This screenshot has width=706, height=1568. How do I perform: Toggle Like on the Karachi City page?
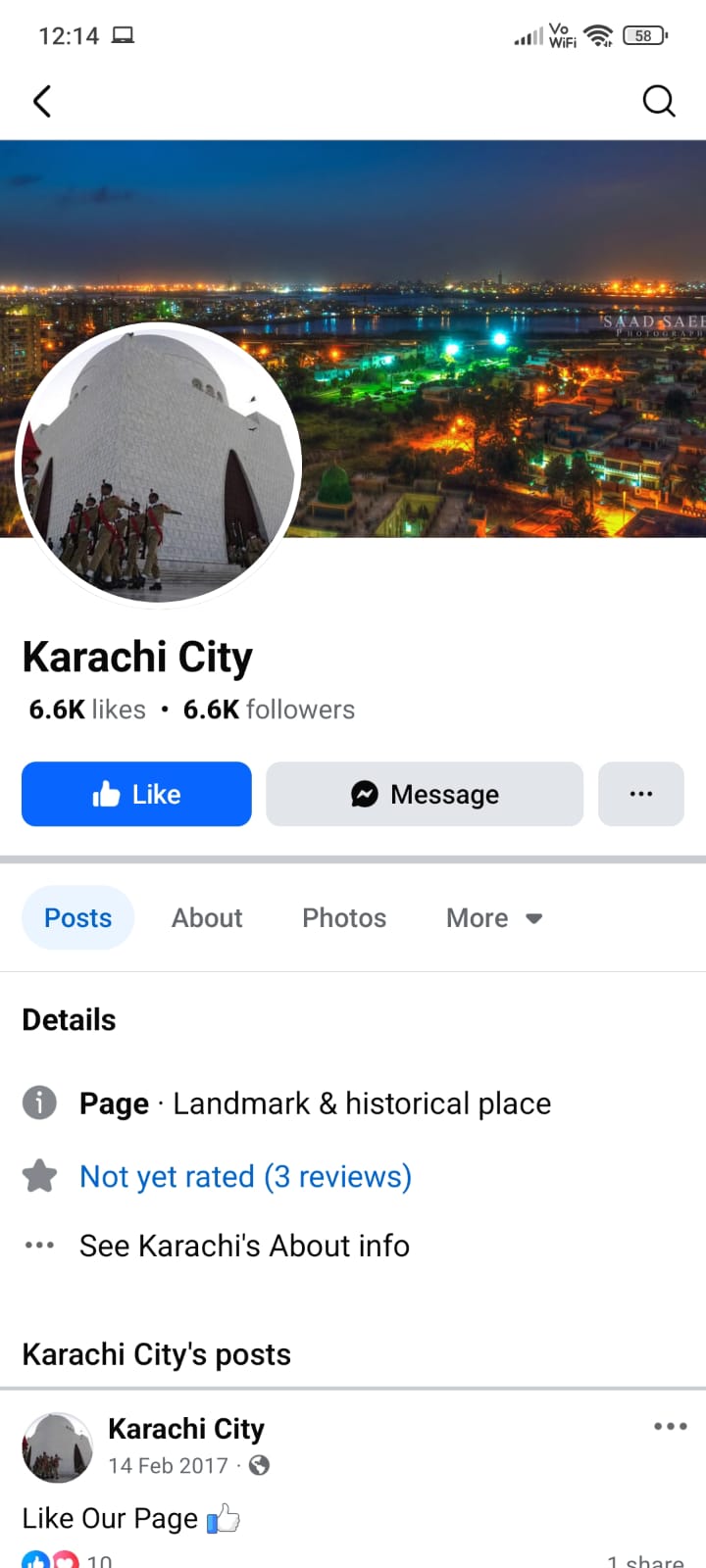135,794
